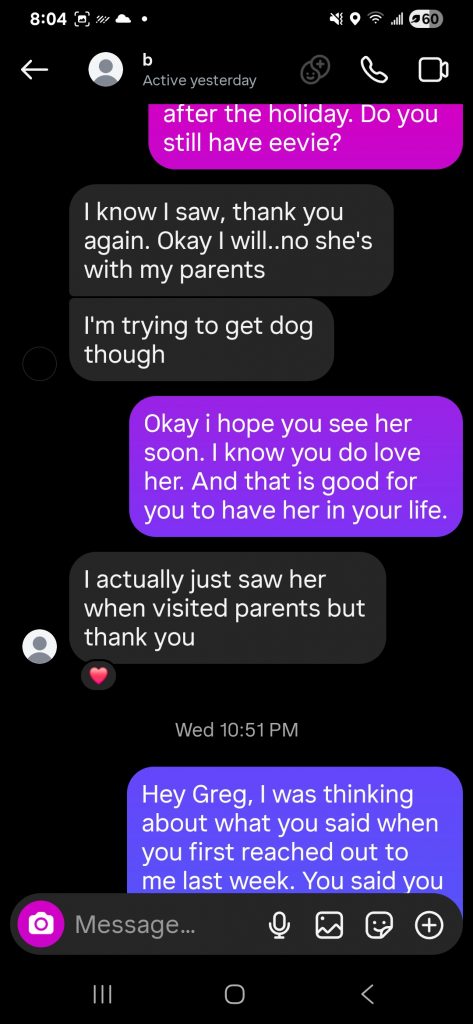The image size is (473, 1024).
Task: Open the stickers and avatar icon in header
Action: (315, 70)
